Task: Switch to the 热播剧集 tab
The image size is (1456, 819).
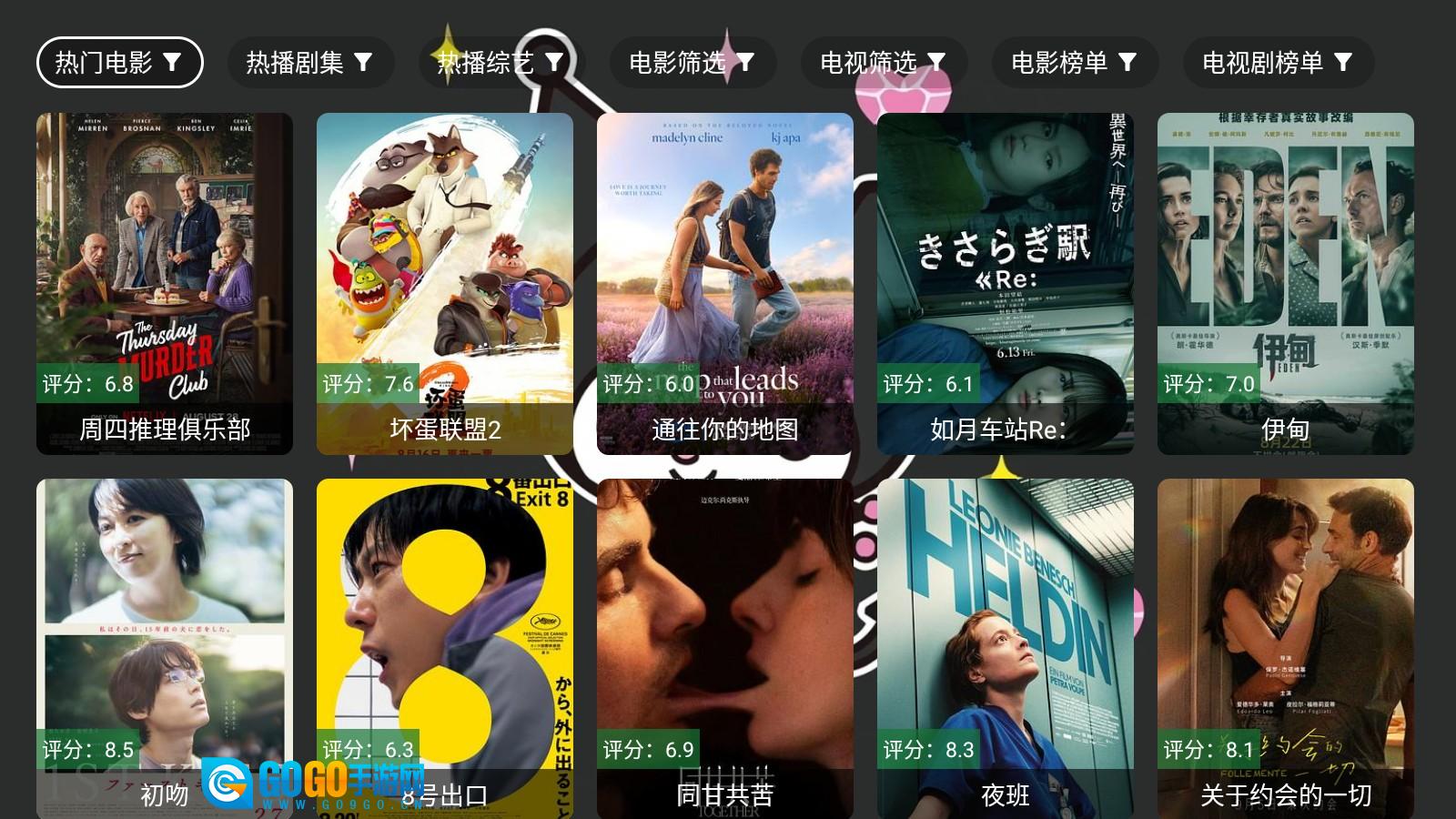Action: point(310,62)
